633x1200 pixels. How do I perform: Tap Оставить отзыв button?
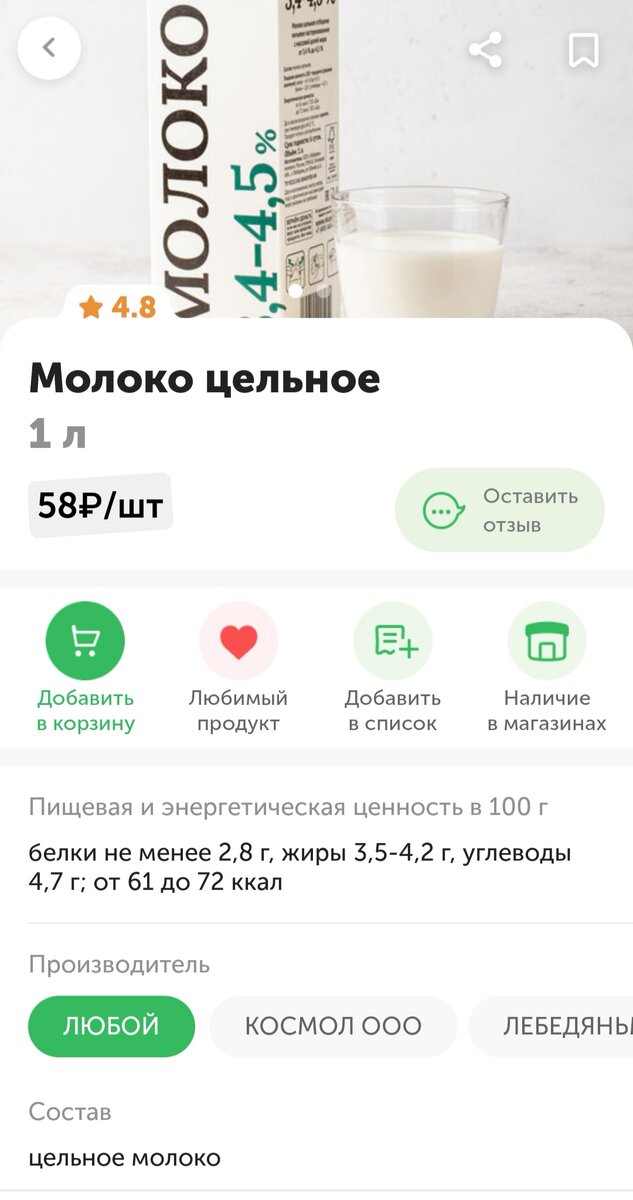click(500, 510)
